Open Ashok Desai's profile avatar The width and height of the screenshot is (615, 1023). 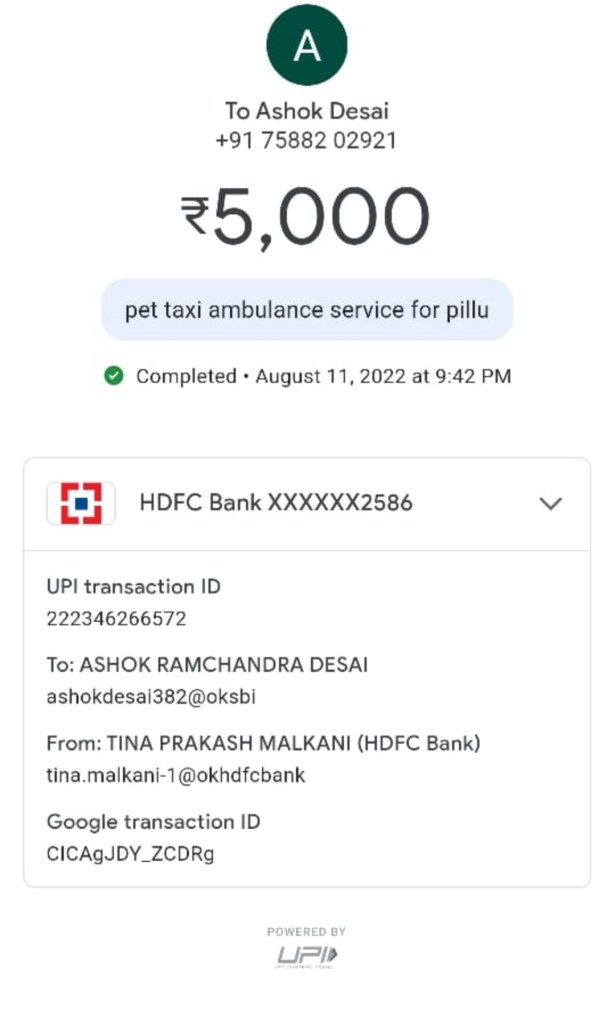point(307,45)
